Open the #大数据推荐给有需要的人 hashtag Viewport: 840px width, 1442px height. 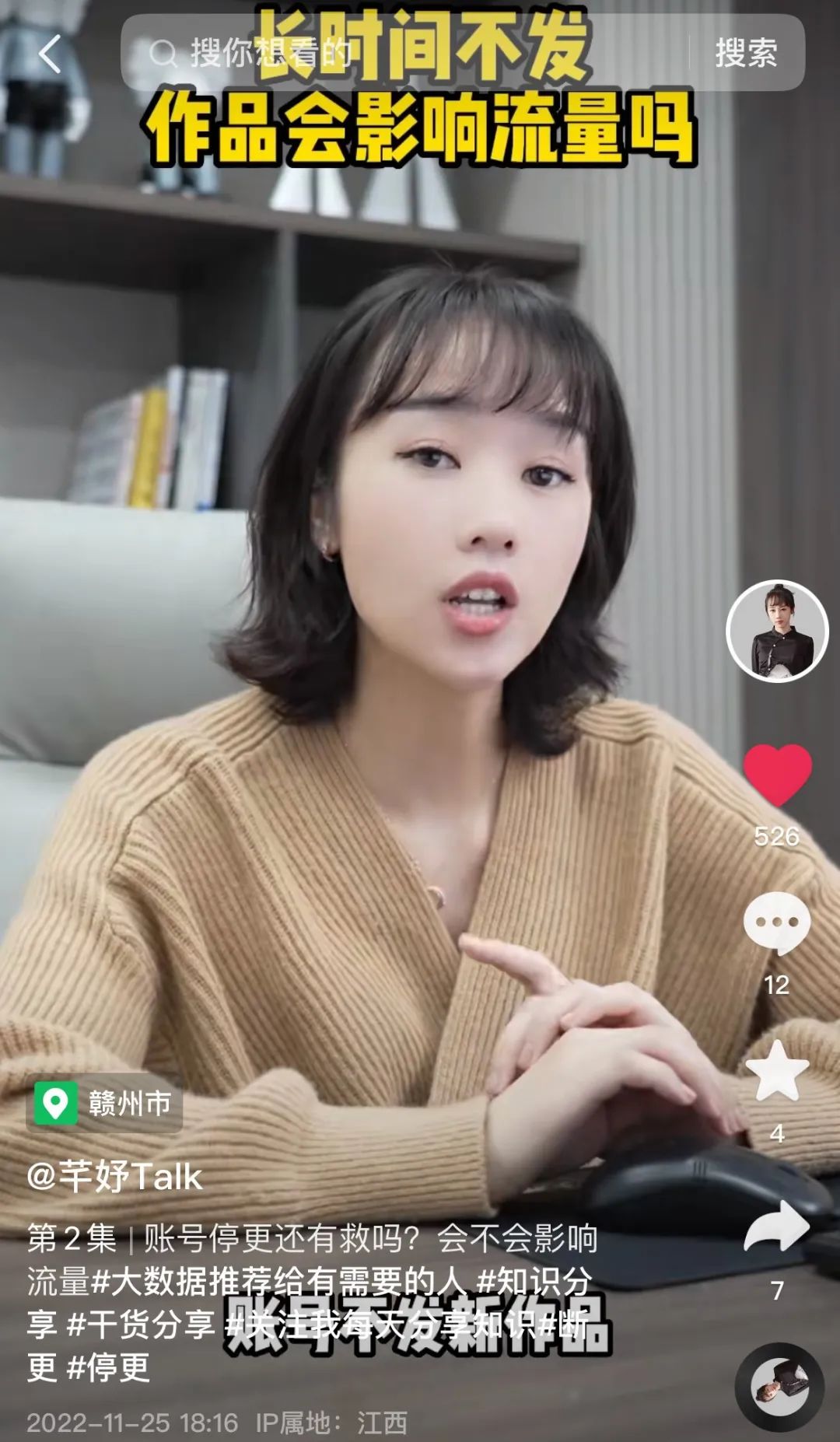[x=278, y=1281]
